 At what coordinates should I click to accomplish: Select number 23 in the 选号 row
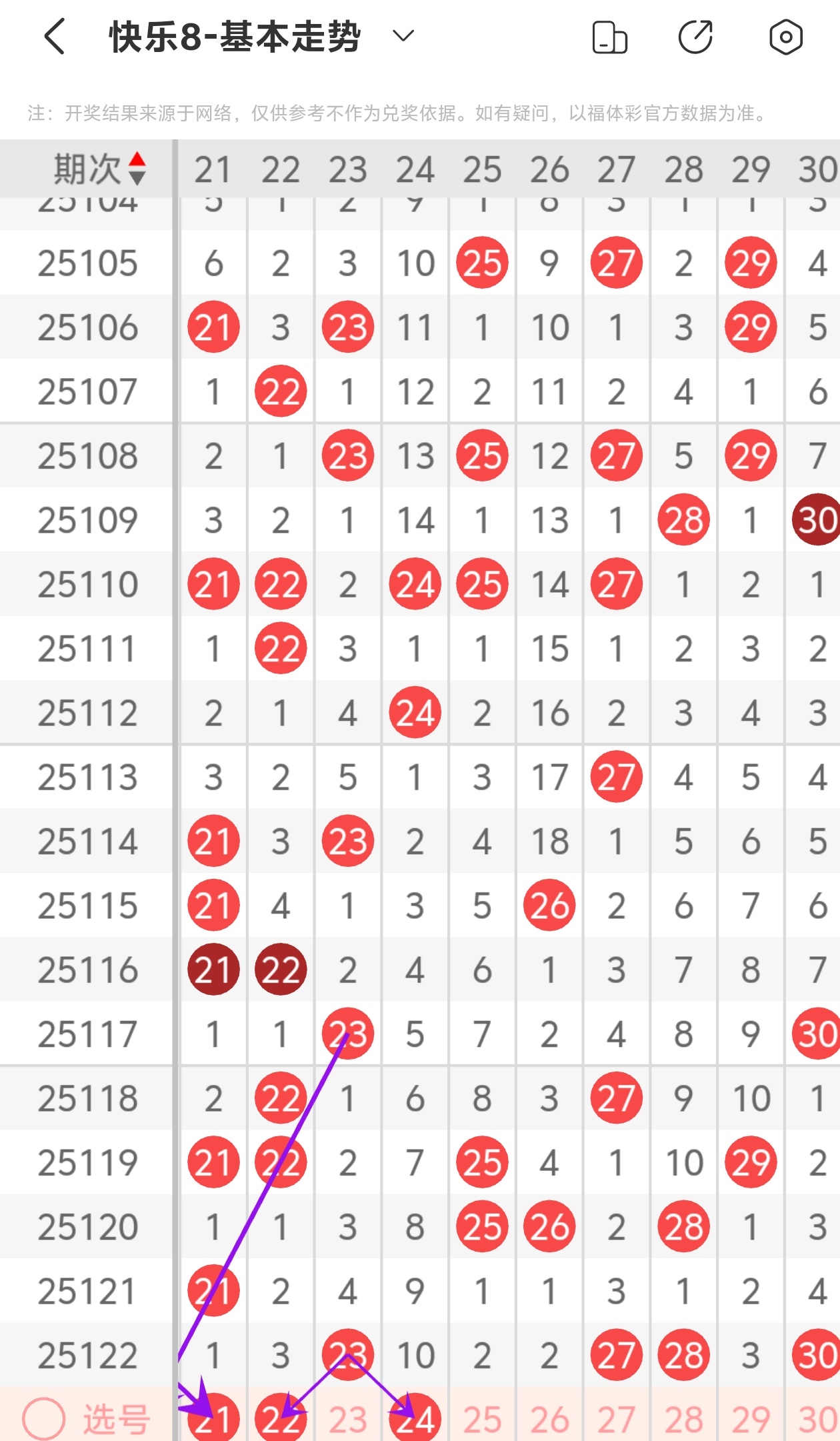(x=347, y=1419)
